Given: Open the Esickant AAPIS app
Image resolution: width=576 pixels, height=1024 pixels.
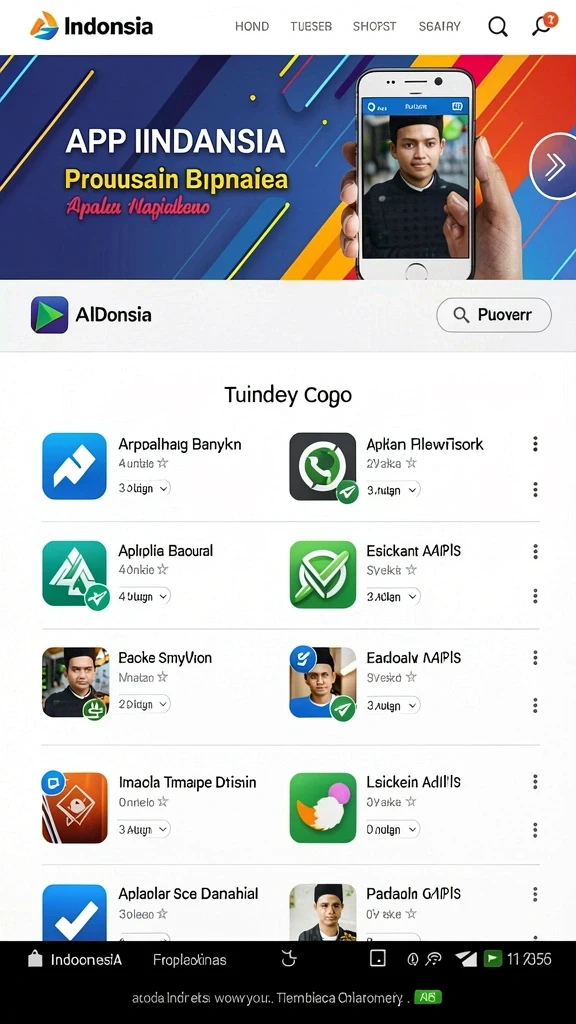Looking at the screenshot, I should [x=413, y=551].
